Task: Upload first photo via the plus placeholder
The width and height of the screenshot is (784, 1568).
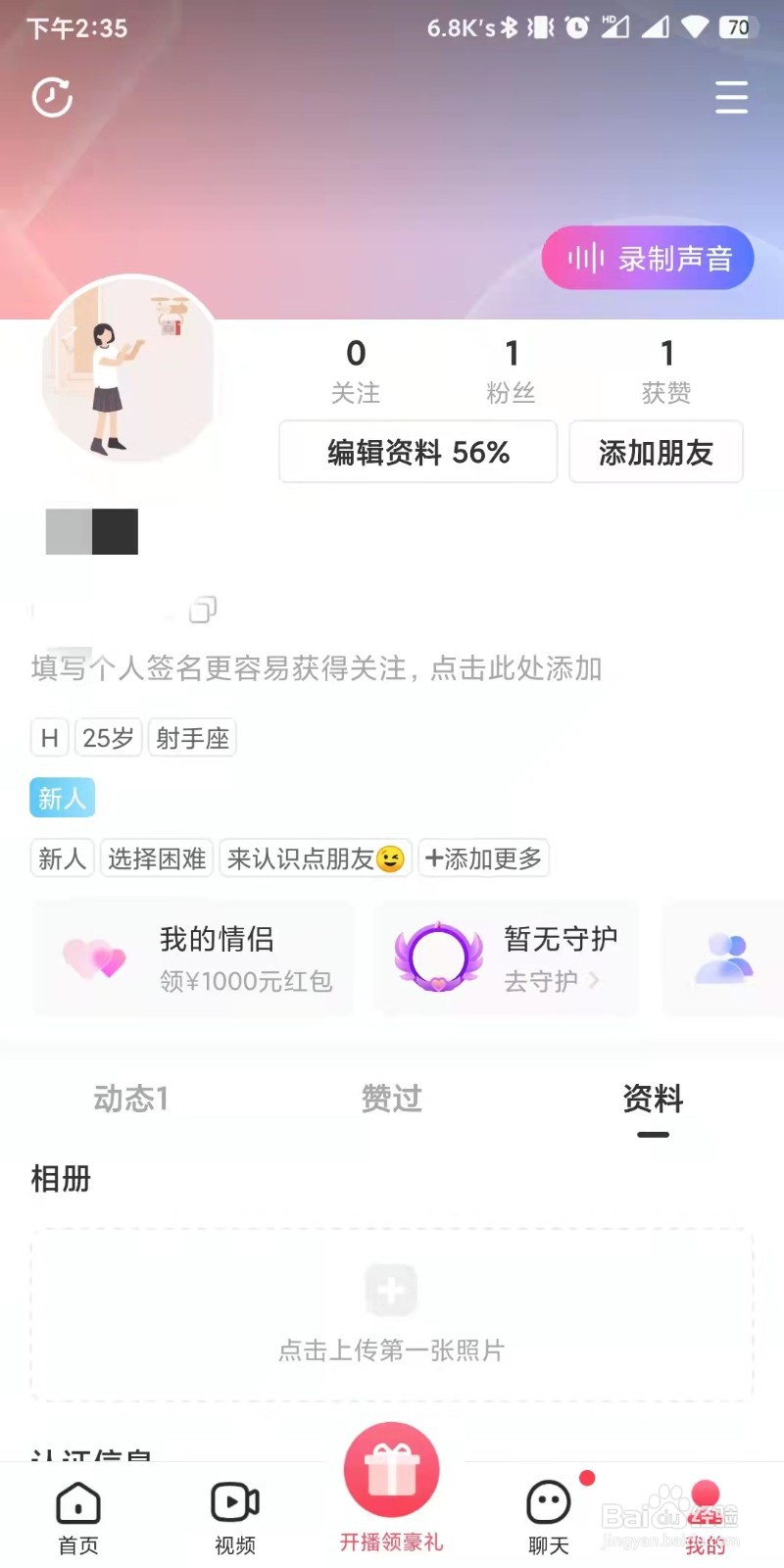Action: [391, 1290]
